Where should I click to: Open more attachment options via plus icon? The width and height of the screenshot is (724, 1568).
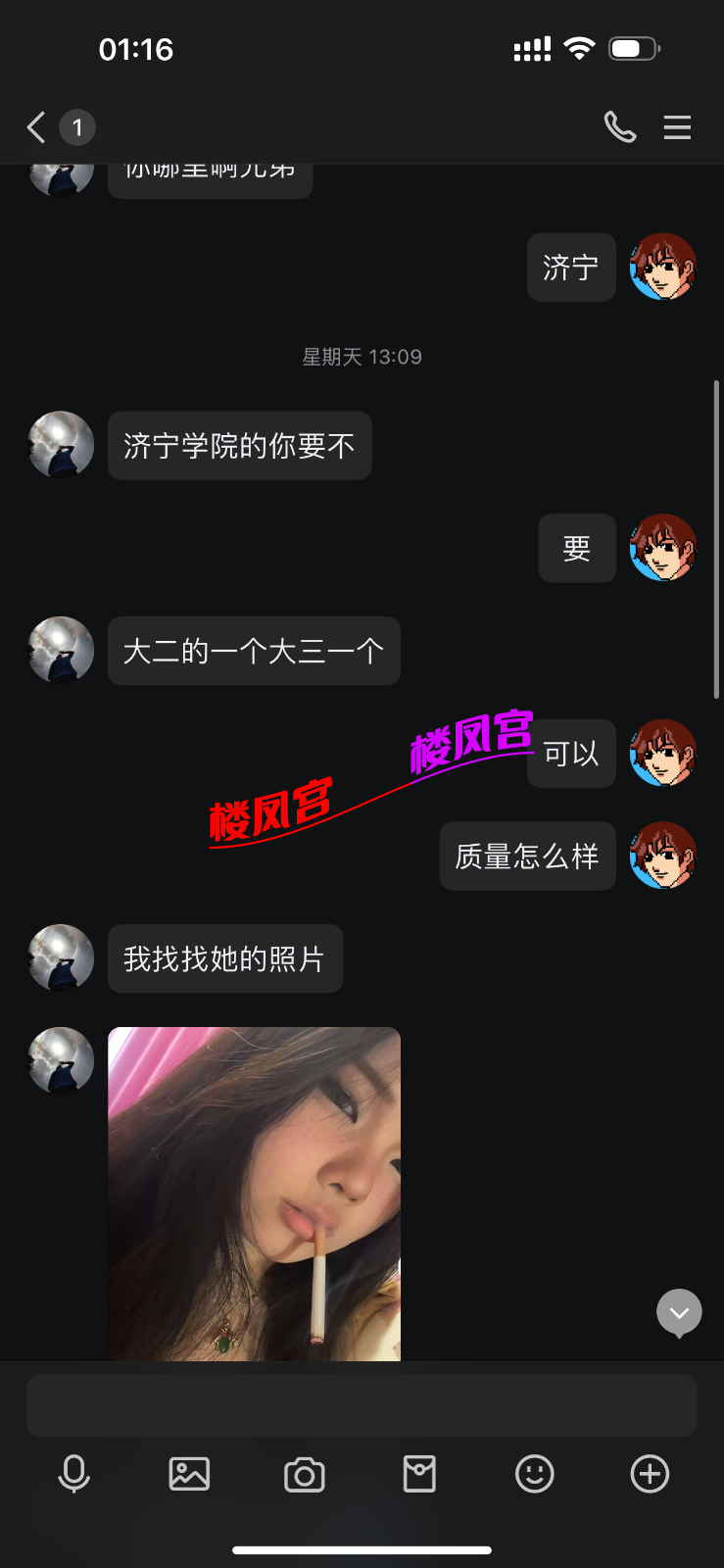pyautogui.click(x=650, y=1474)
